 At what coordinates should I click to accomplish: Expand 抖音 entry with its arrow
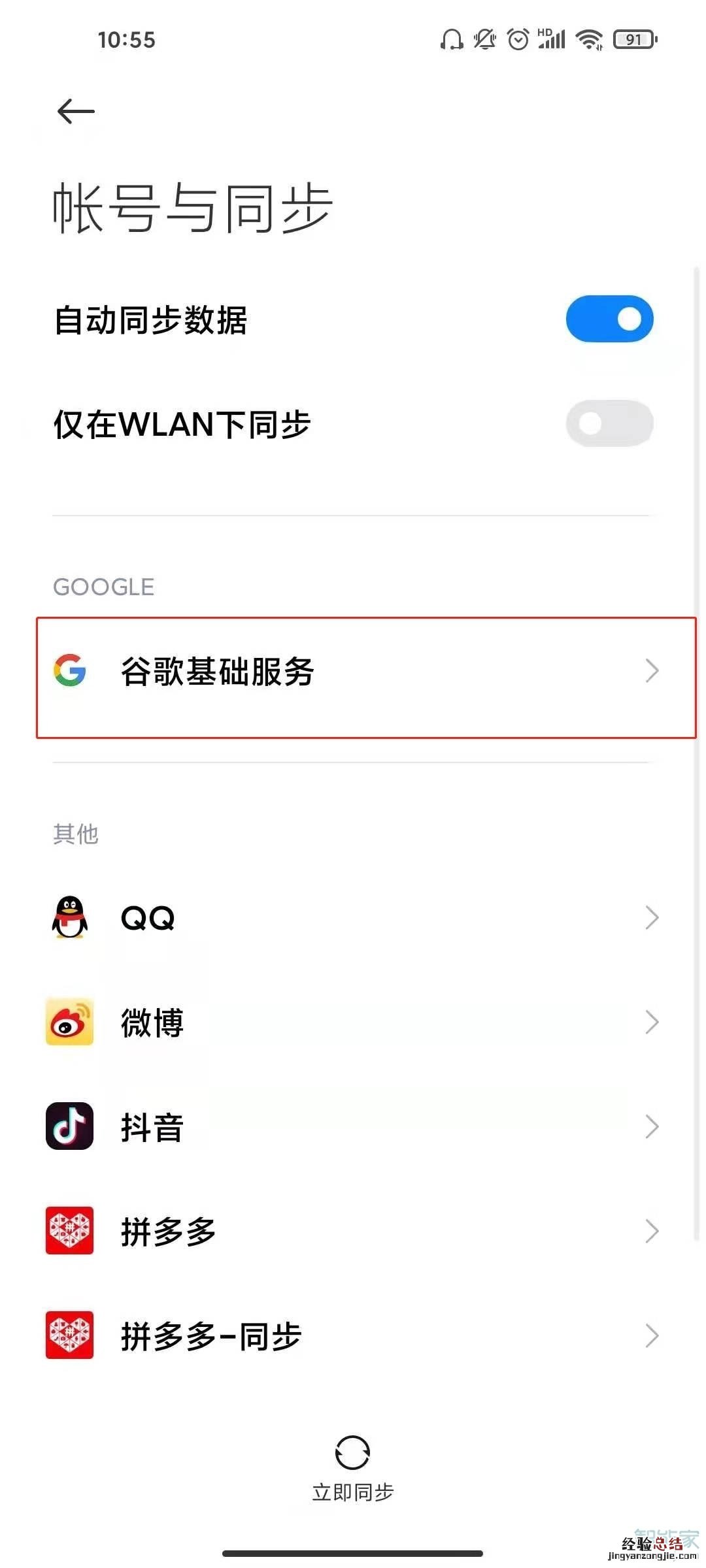tap(652, 1126)
